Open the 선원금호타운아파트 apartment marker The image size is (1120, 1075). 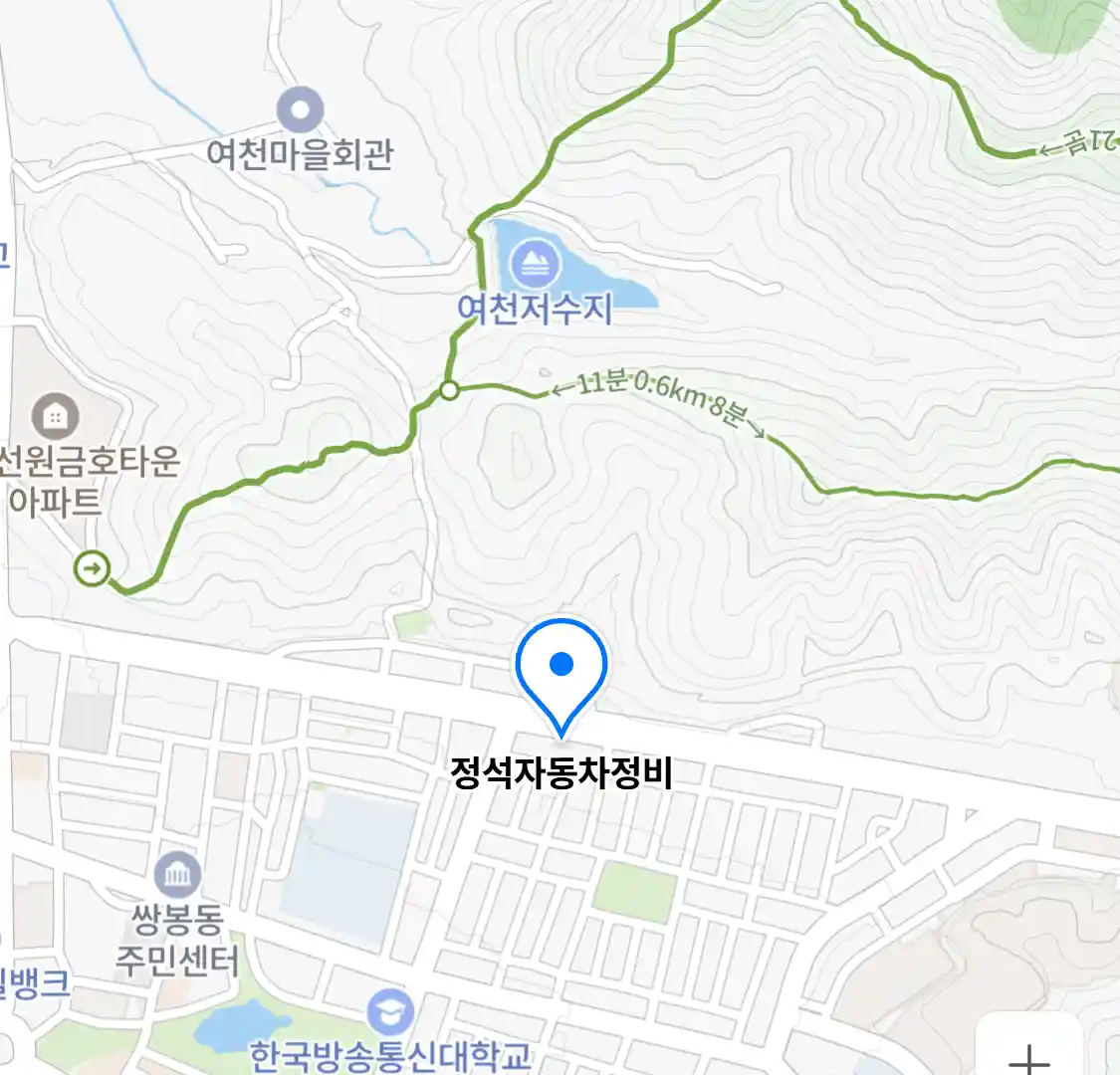(x=56, y=415)
